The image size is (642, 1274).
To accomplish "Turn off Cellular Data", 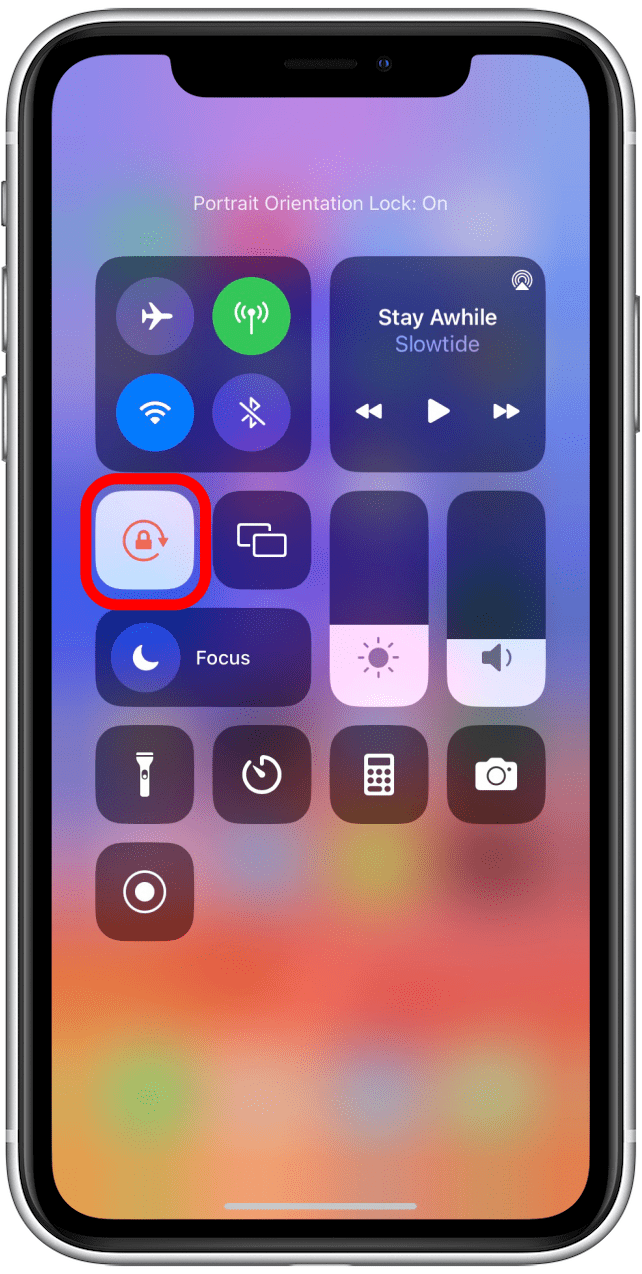I will [x=251, y=318].
